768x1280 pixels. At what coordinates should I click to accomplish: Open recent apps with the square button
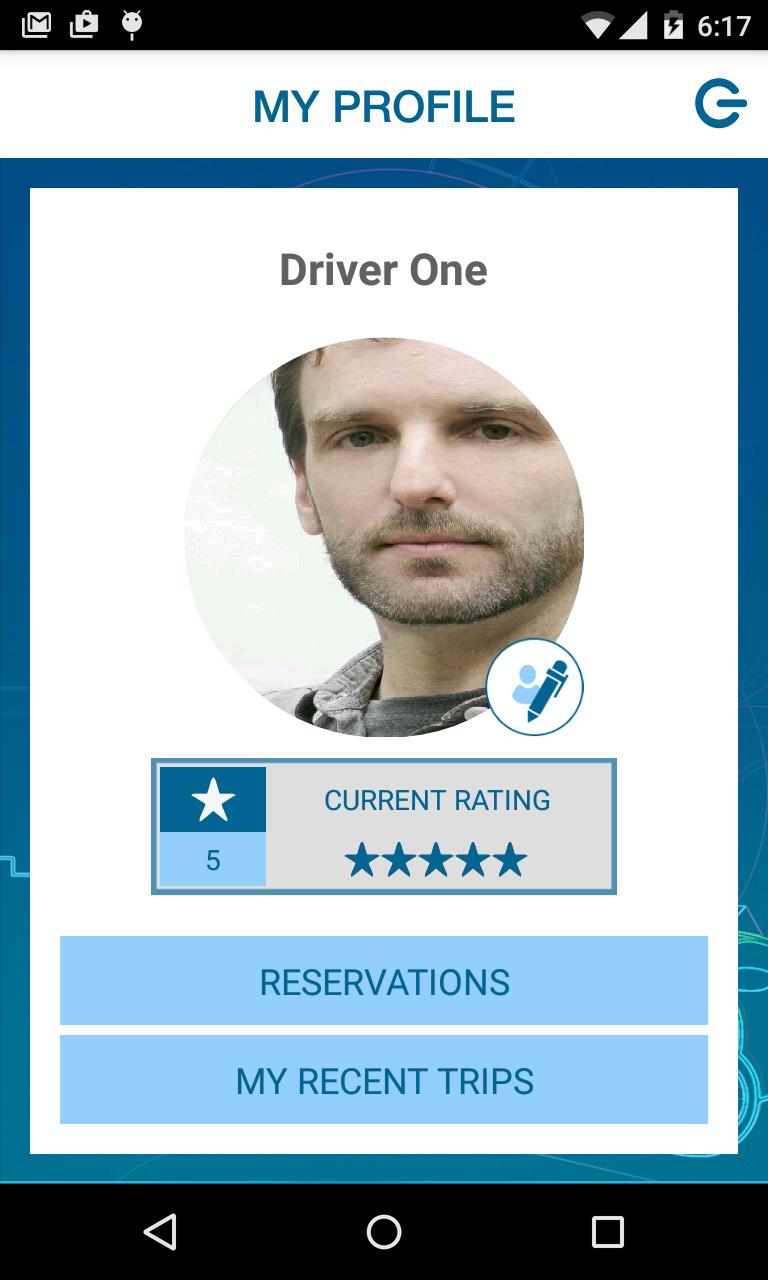pyautogui.click(x=607, y=1232)
